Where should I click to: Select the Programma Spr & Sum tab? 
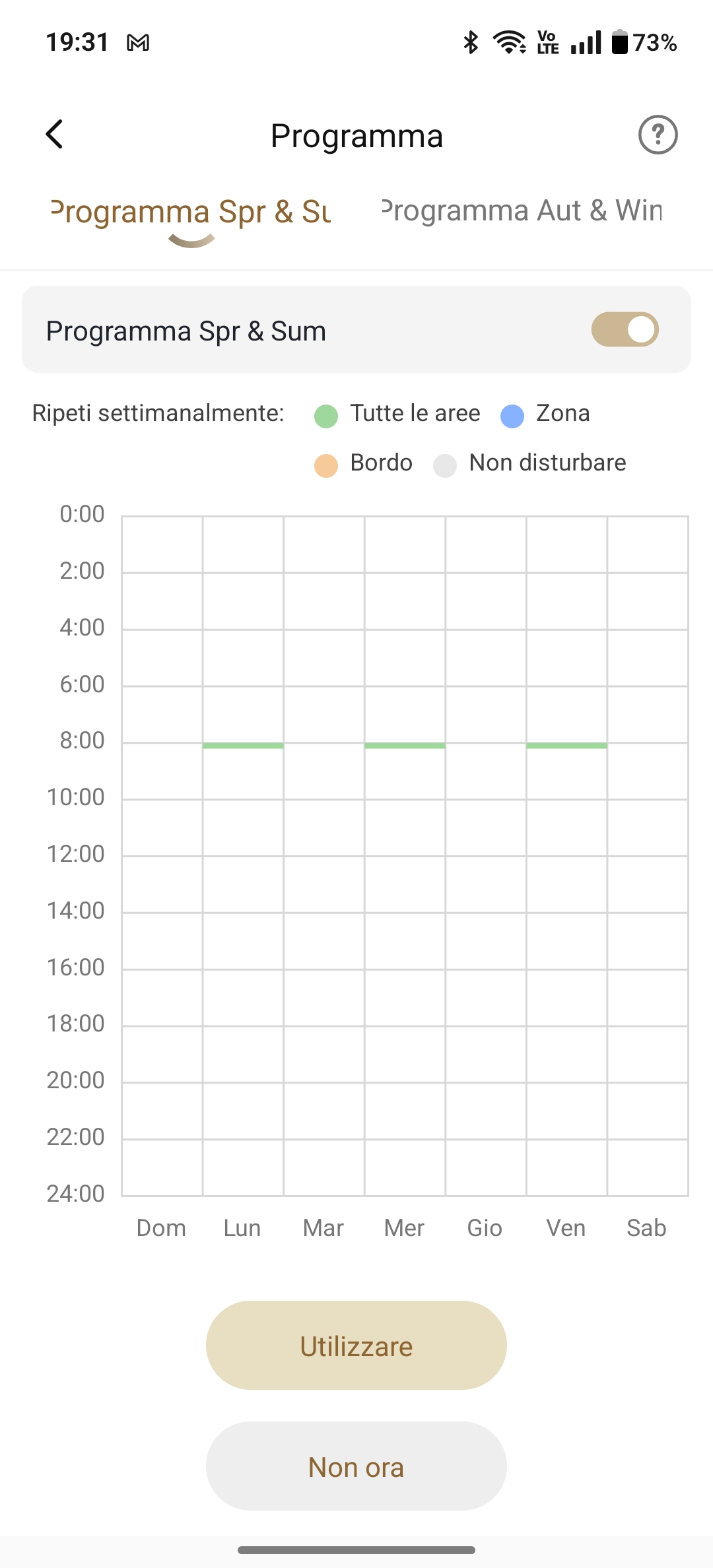191,212
